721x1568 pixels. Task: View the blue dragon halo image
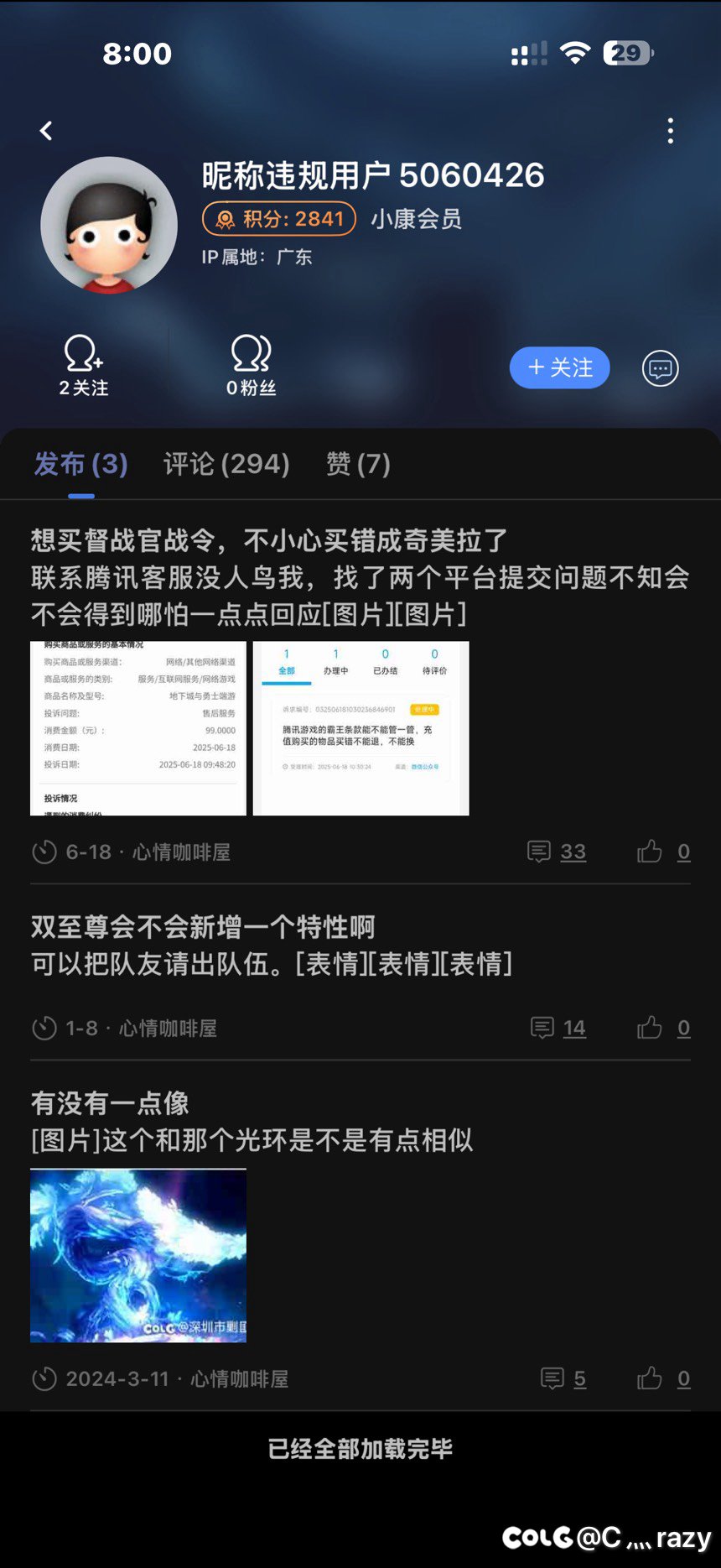pyautogui.click(x=138, y=1256)
